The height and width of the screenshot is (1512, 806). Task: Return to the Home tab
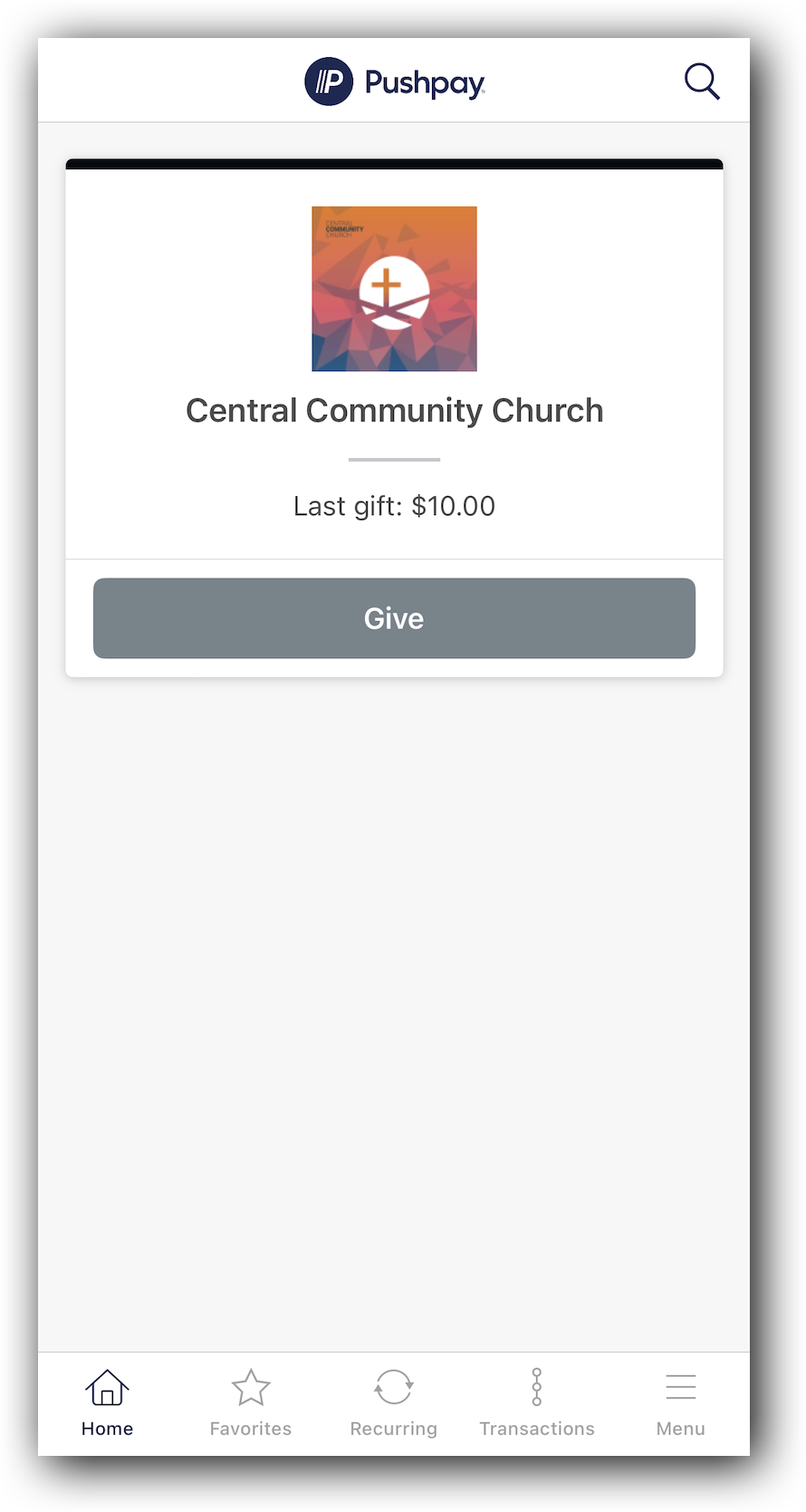point(107,1402)
